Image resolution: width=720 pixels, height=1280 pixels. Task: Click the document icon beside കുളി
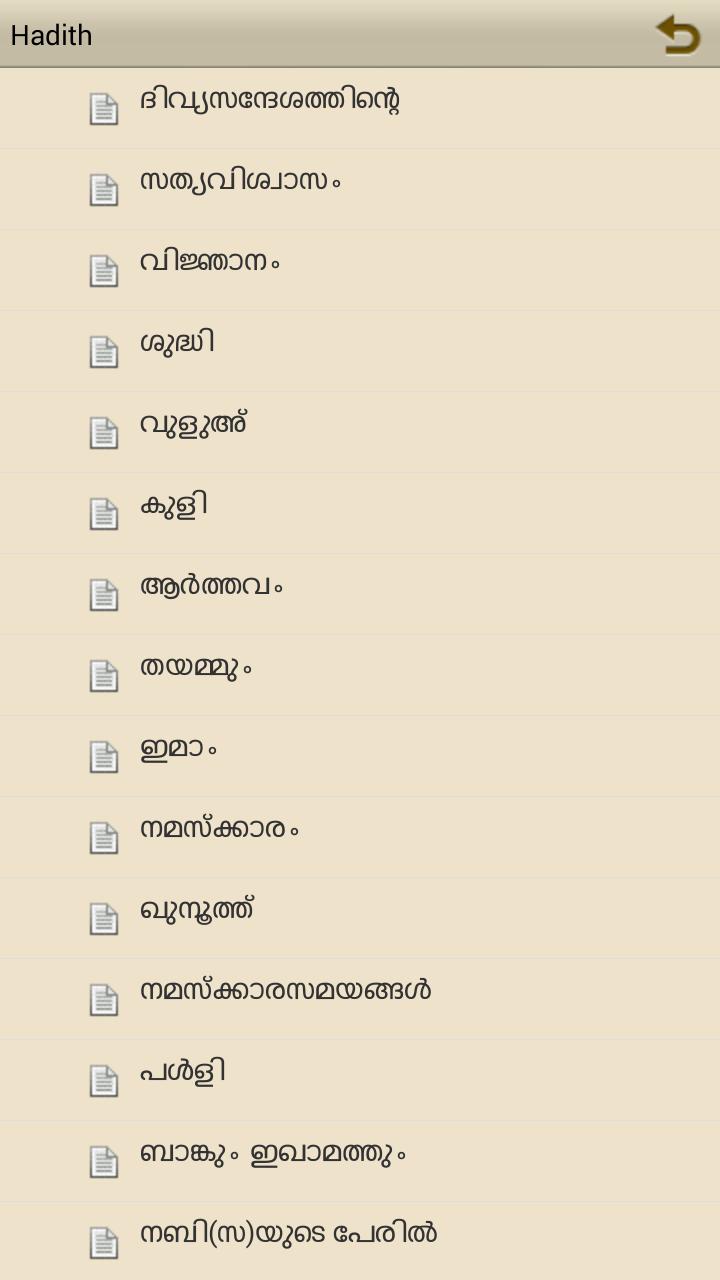pyautogui.click(x=103, y=512)
